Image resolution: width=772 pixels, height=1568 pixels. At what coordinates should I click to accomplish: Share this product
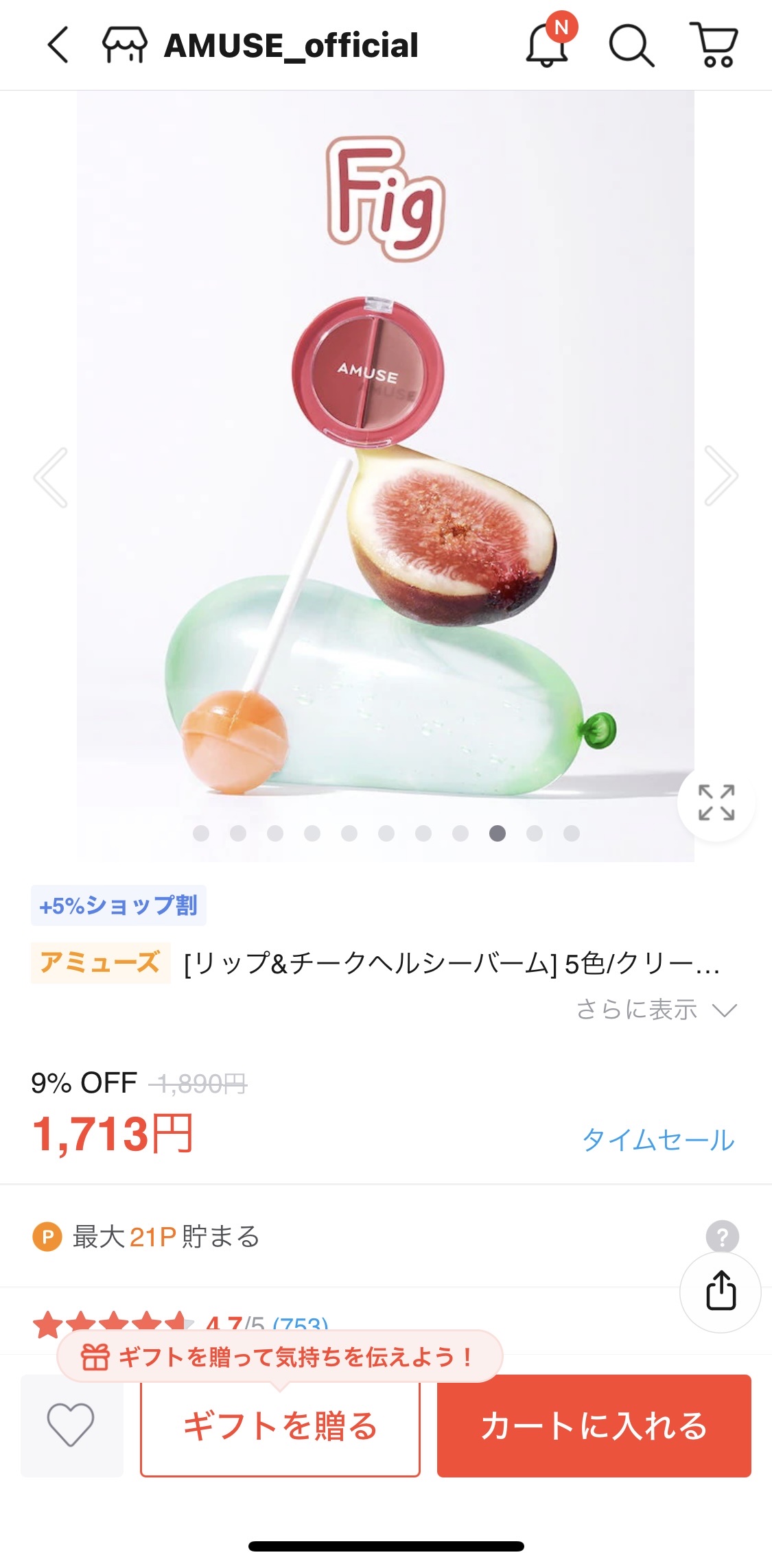tap(721, 1292)
